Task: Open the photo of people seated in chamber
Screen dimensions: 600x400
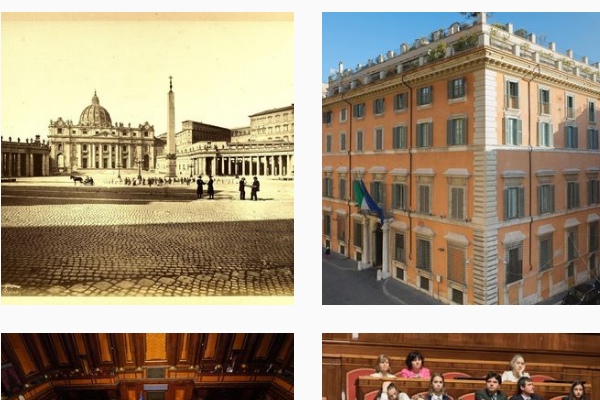Action: pyautogui.click(x=460, y=367)
